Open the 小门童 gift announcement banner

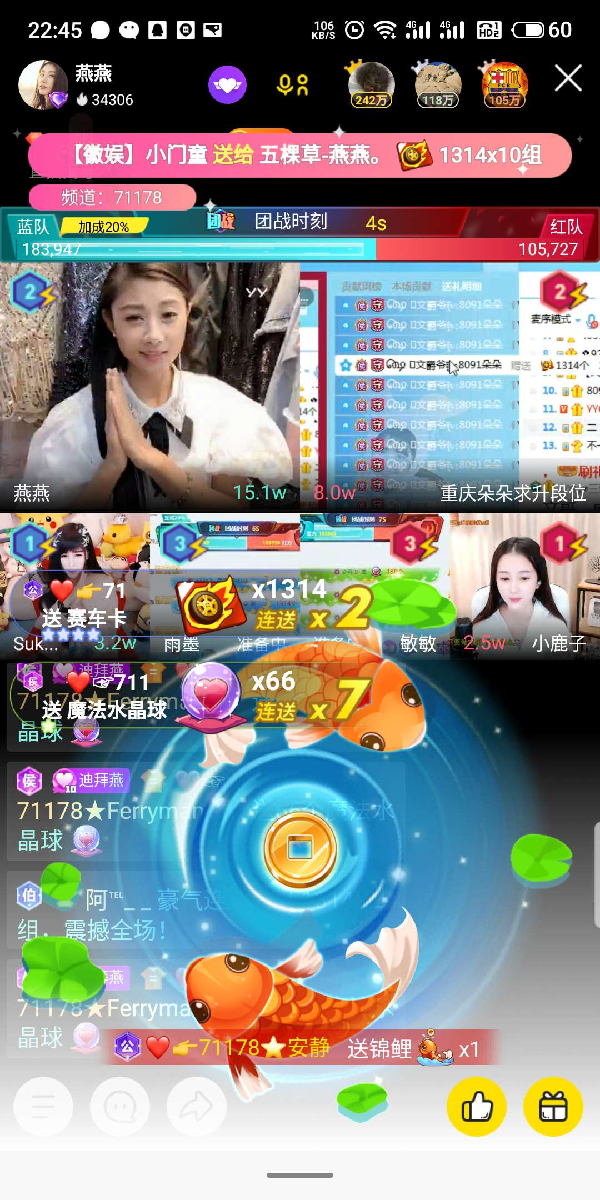(299, 155)
